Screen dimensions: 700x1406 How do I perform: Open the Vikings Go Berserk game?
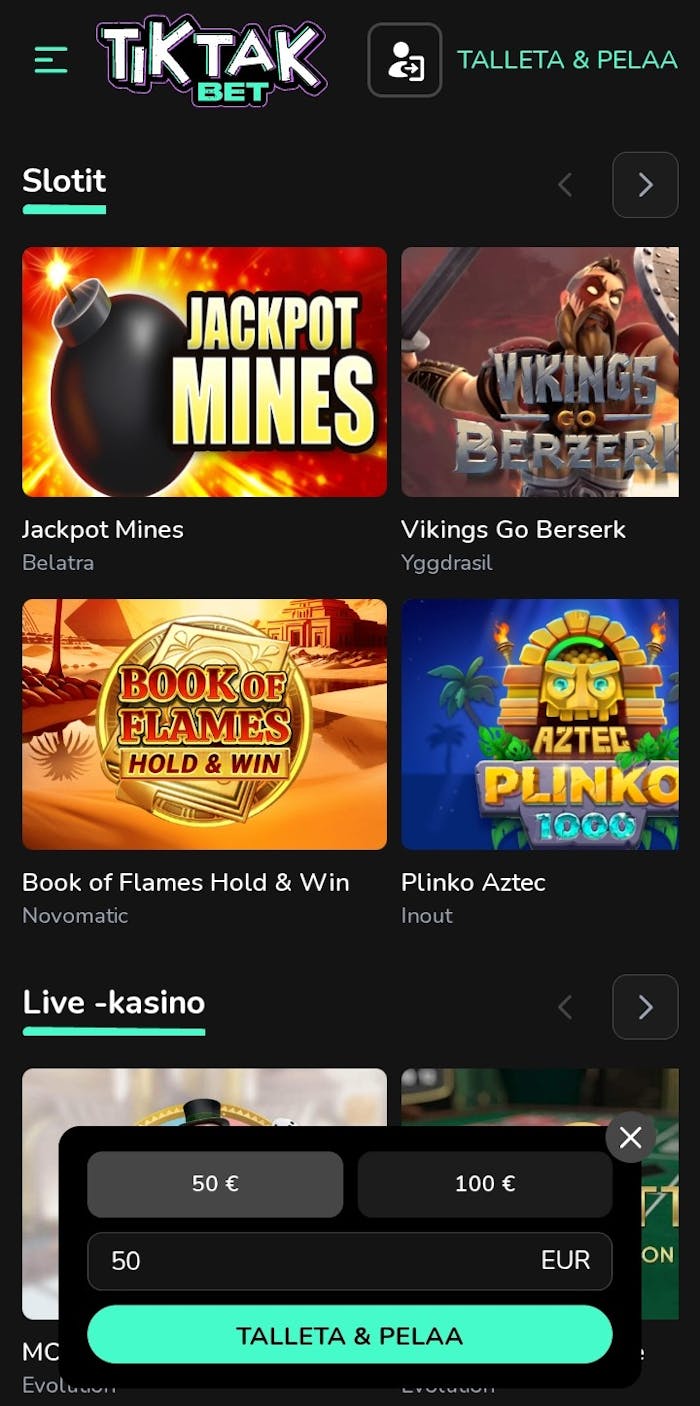tap(540, 372)
